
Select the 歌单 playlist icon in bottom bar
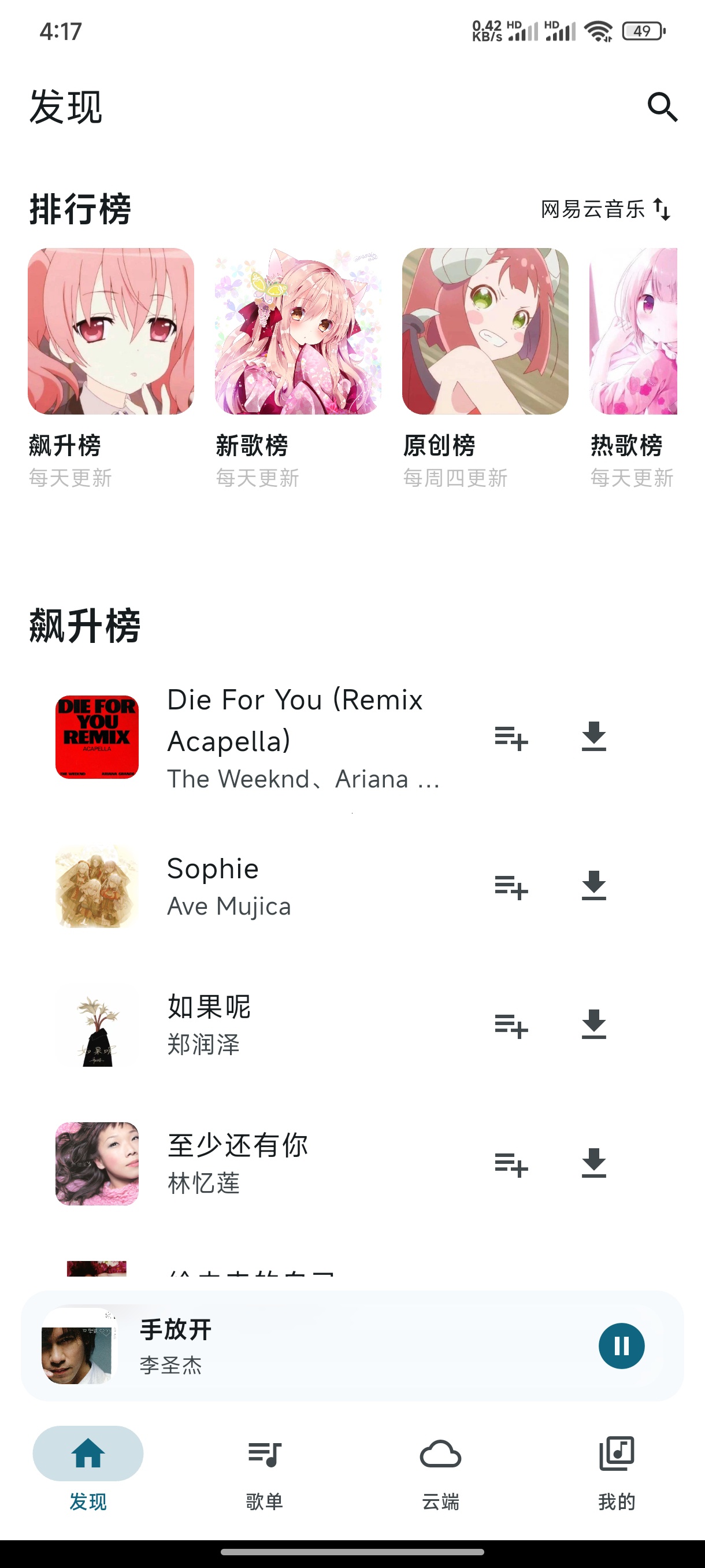click(264, 1455)
